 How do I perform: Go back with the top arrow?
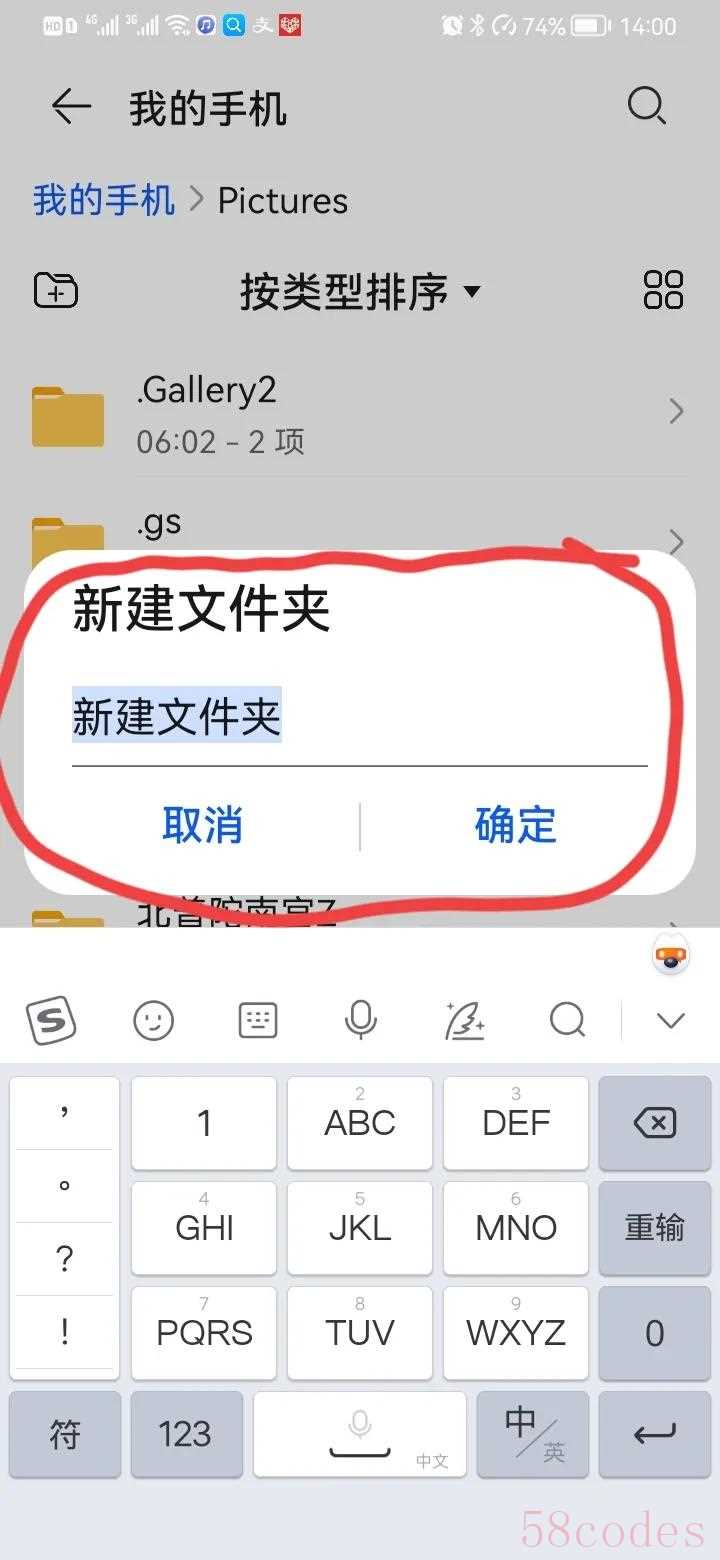point(71,106)
